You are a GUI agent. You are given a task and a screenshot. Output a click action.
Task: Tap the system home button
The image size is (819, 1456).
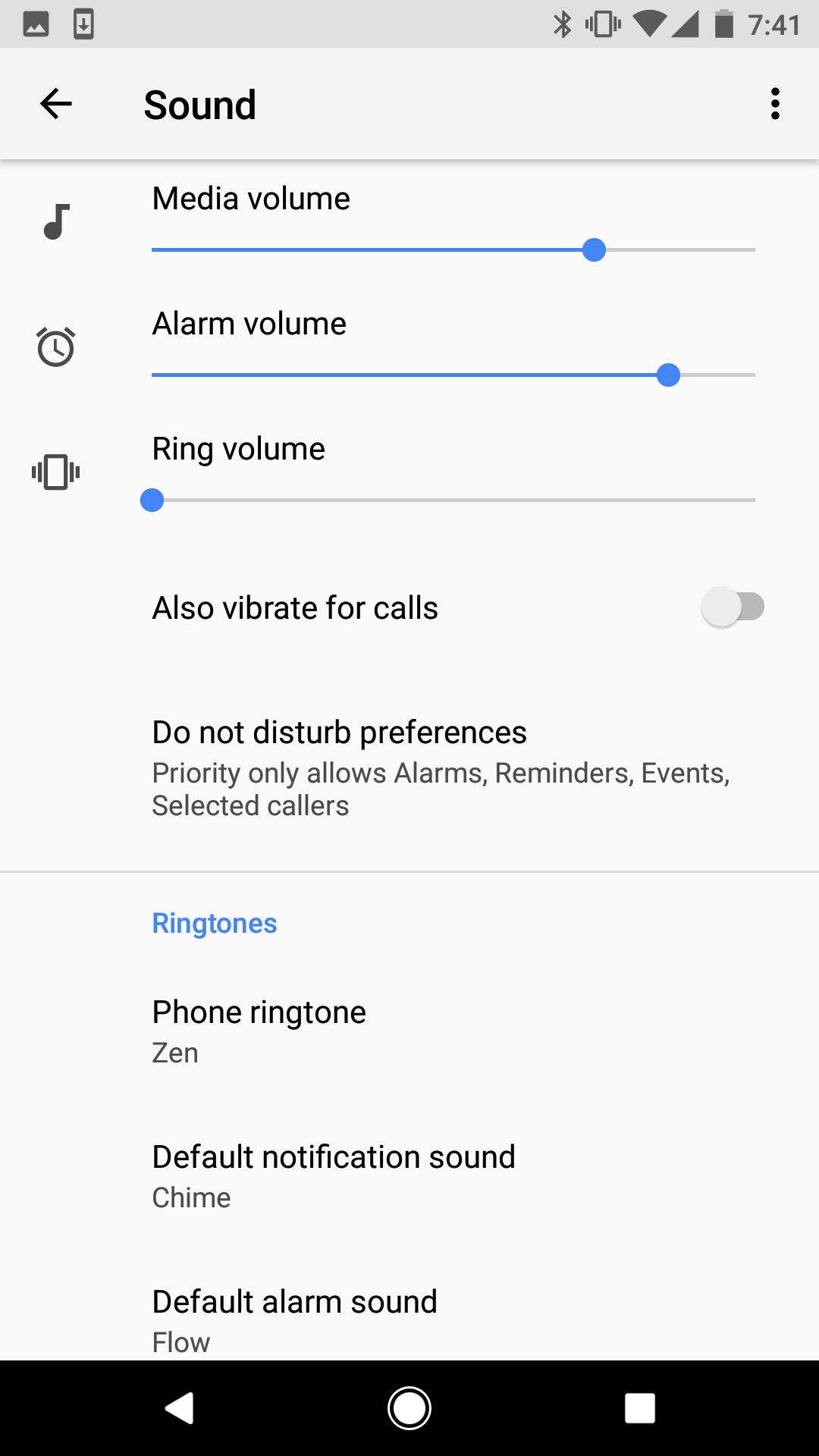pos(409,1408)
